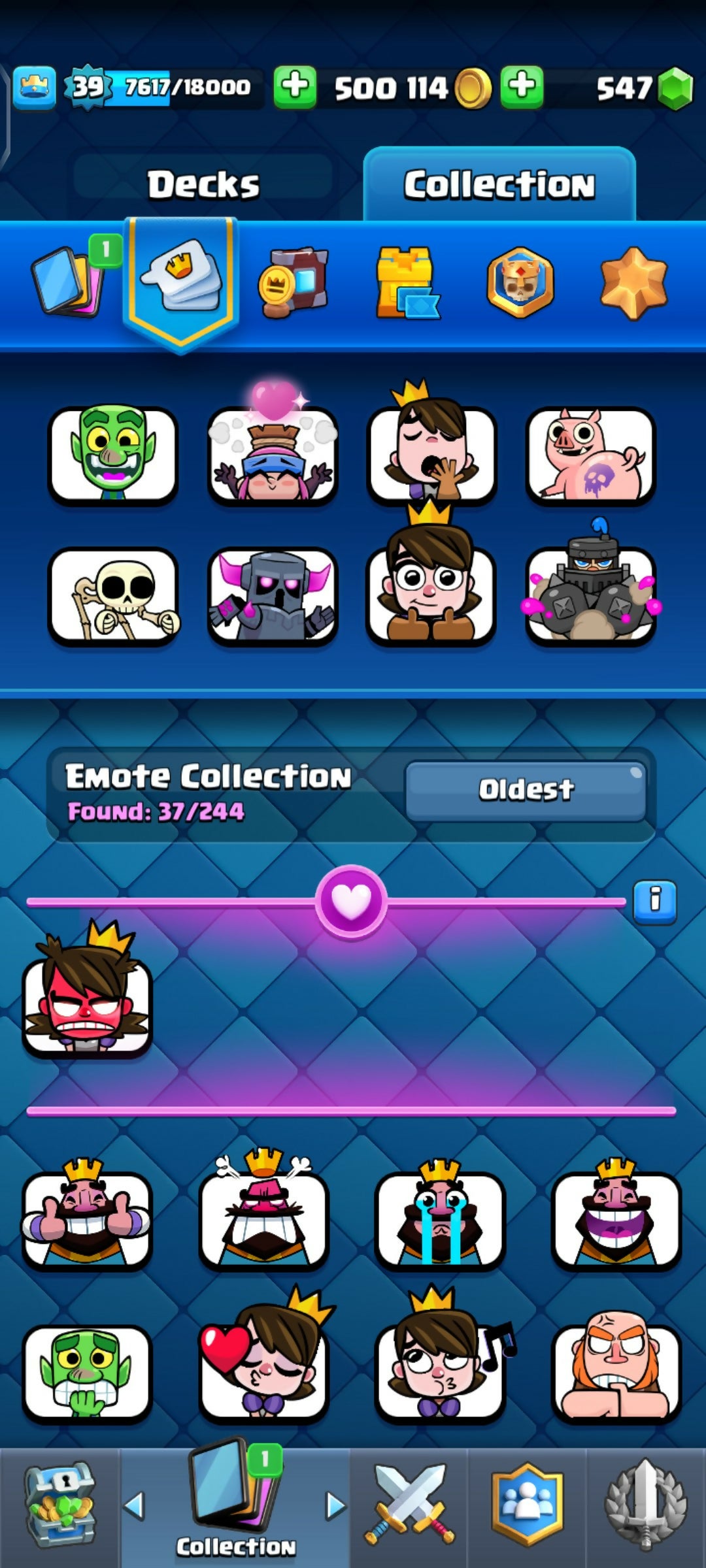Choose the crying king emote
This screenshot has height=1568, width=706.
click(440, 1218)
